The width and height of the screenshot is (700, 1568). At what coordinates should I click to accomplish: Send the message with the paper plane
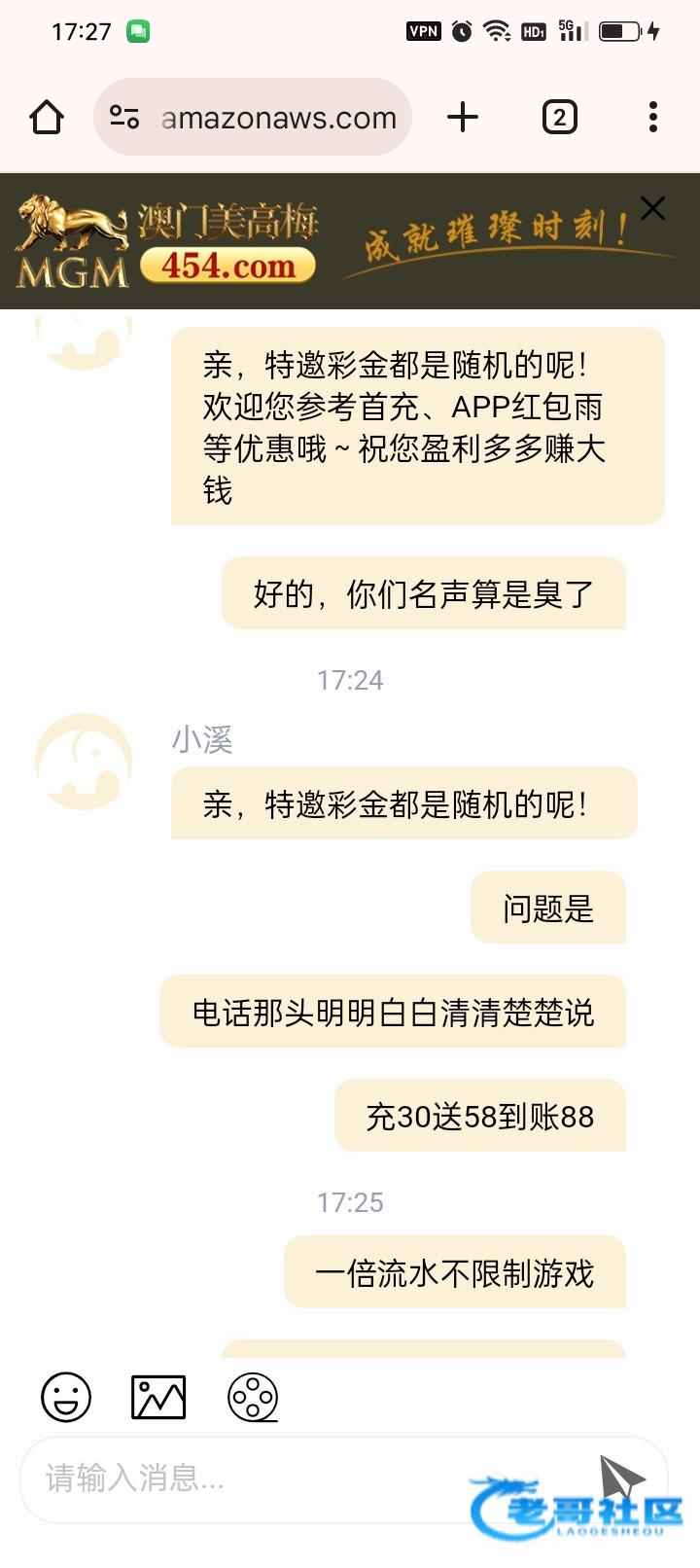pyautogui.click(x=620, y=1479)
